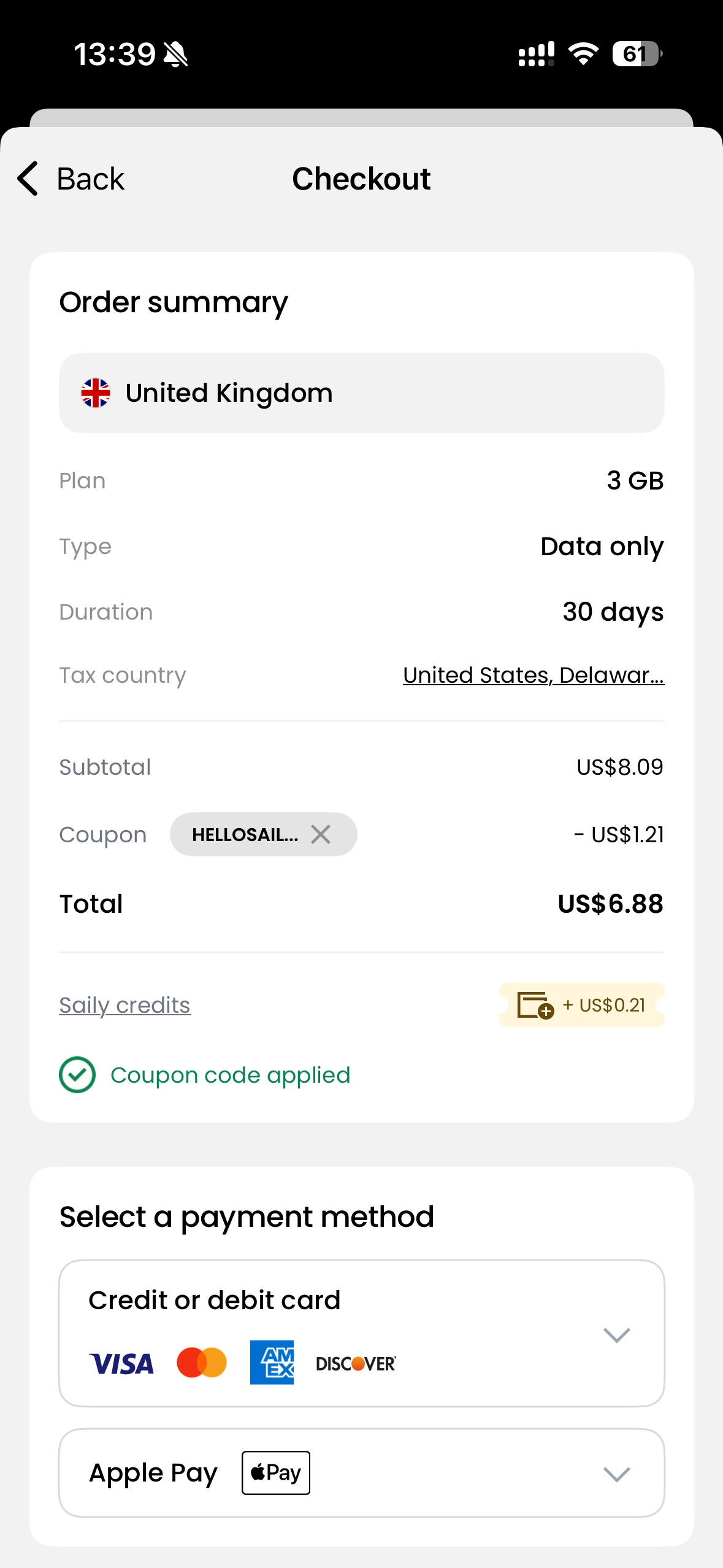
Task: Tap the Apple Pay logo badge
Action: pos(275,1472)
